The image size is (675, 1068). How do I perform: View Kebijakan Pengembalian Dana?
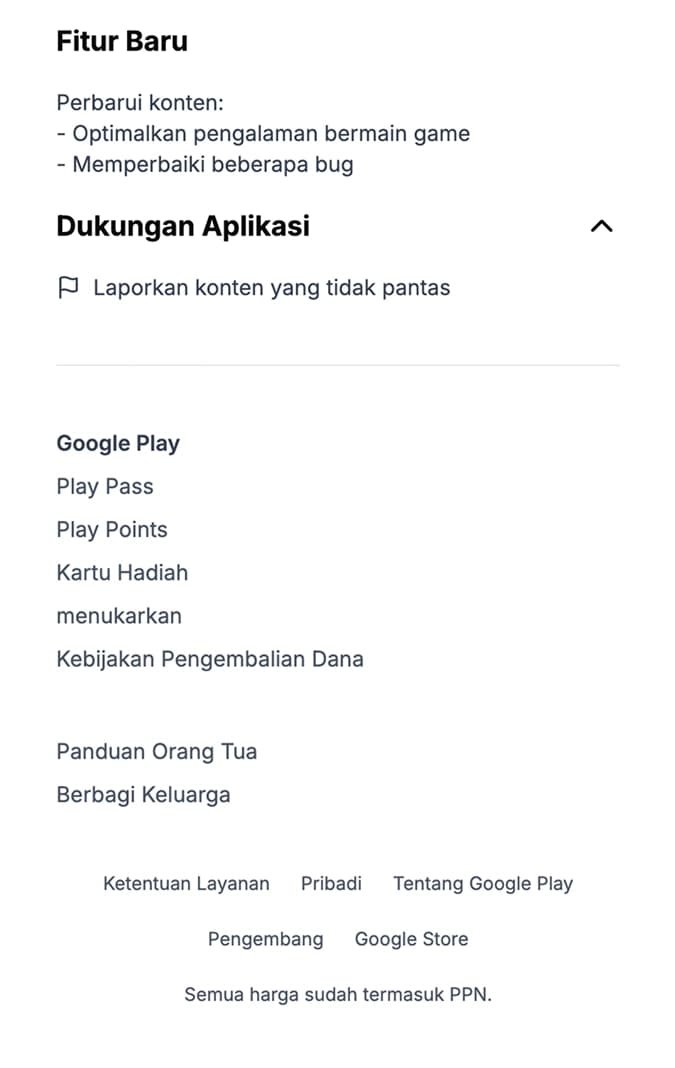[x=210, y=659]
